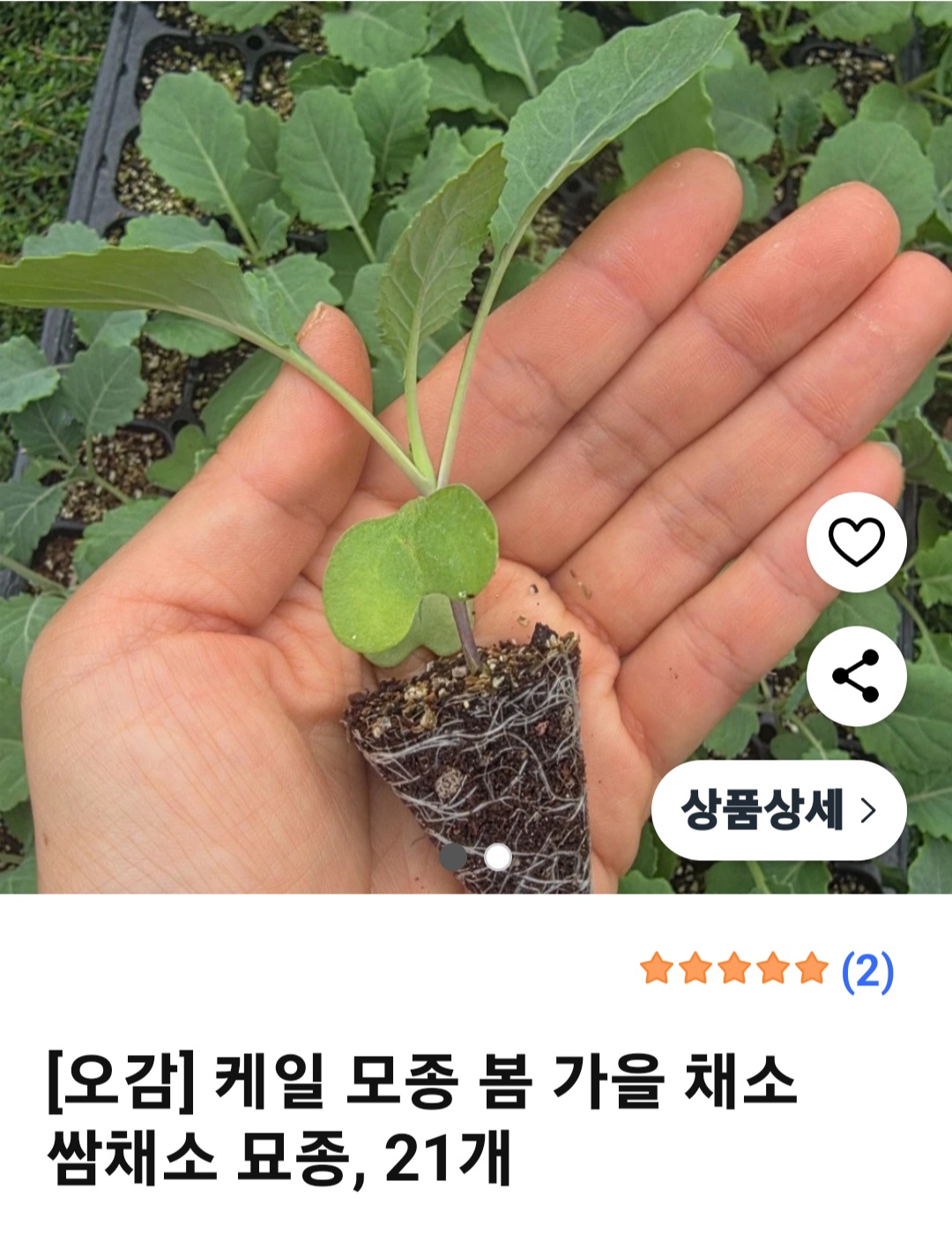Open the (2) reviews link

point(867,970)
